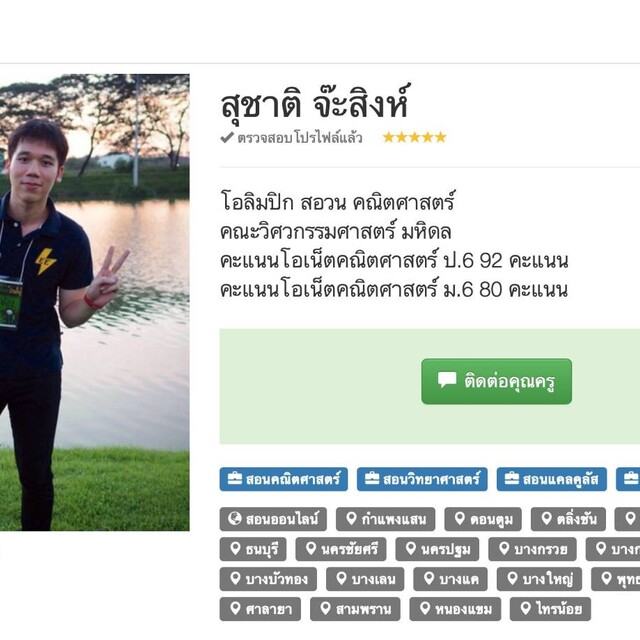Choose the ดอนตูม location tag

[483, 519]
